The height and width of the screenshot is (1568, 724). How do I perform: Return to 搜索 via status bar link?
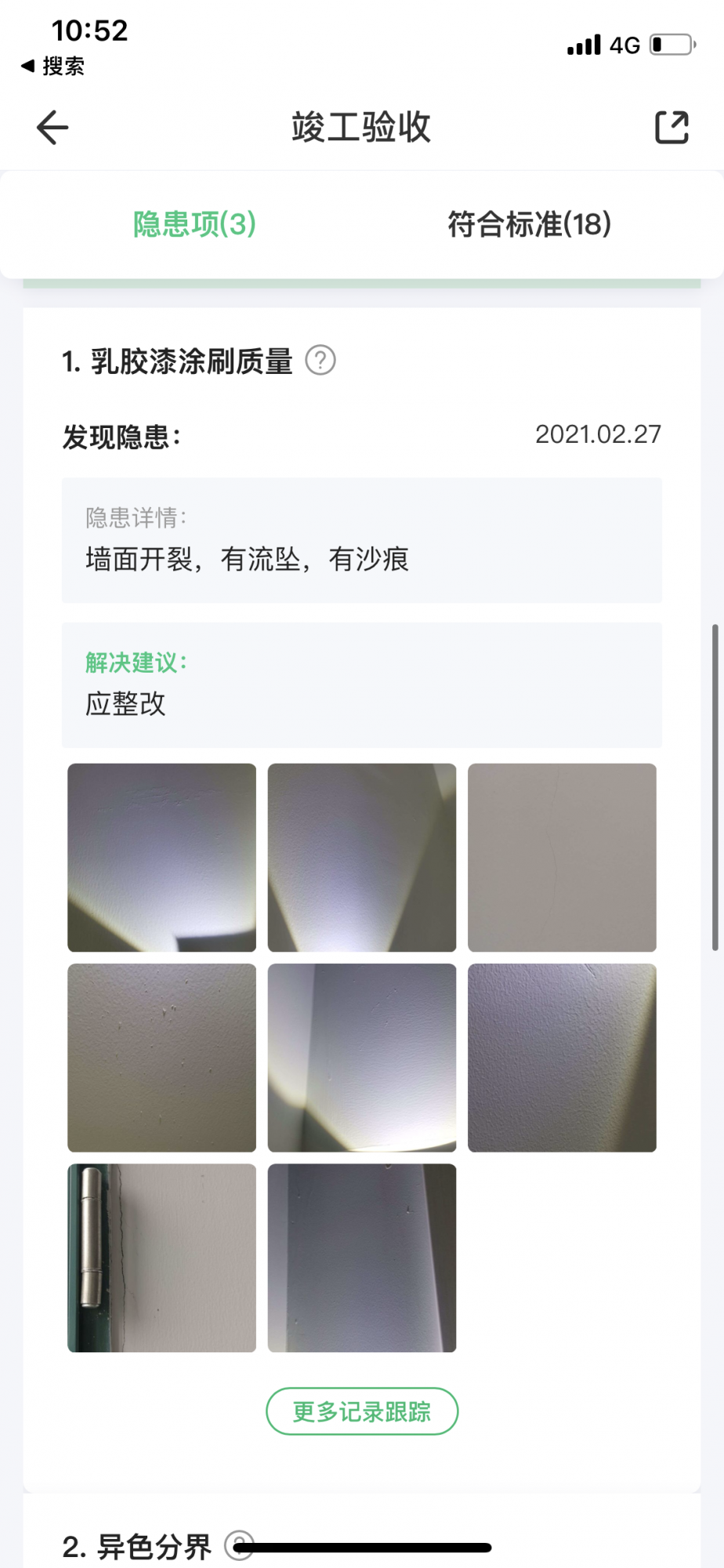(x=53, y=67)
